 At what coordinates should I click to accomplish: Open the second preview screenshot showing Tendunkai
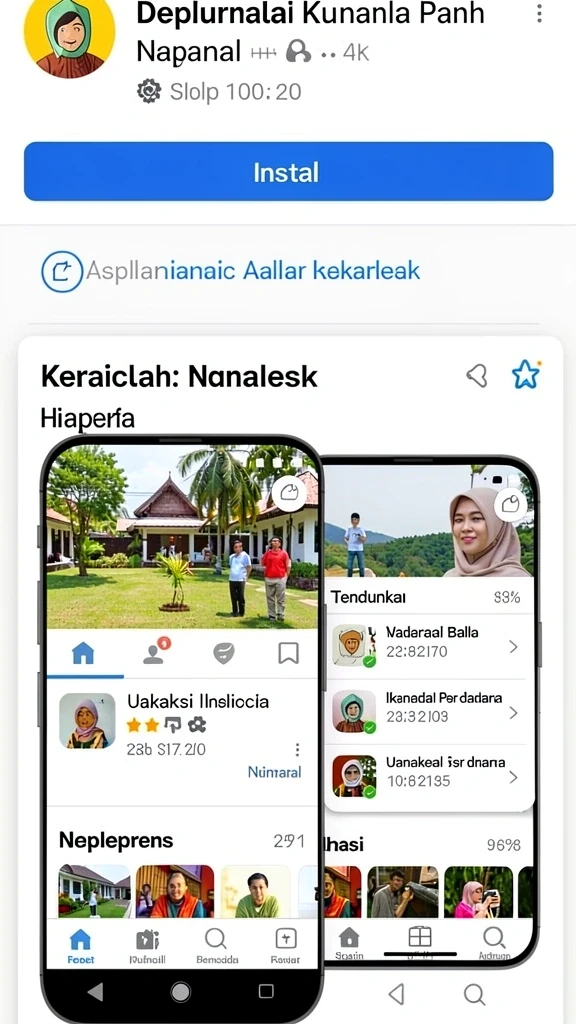[432, 712]
